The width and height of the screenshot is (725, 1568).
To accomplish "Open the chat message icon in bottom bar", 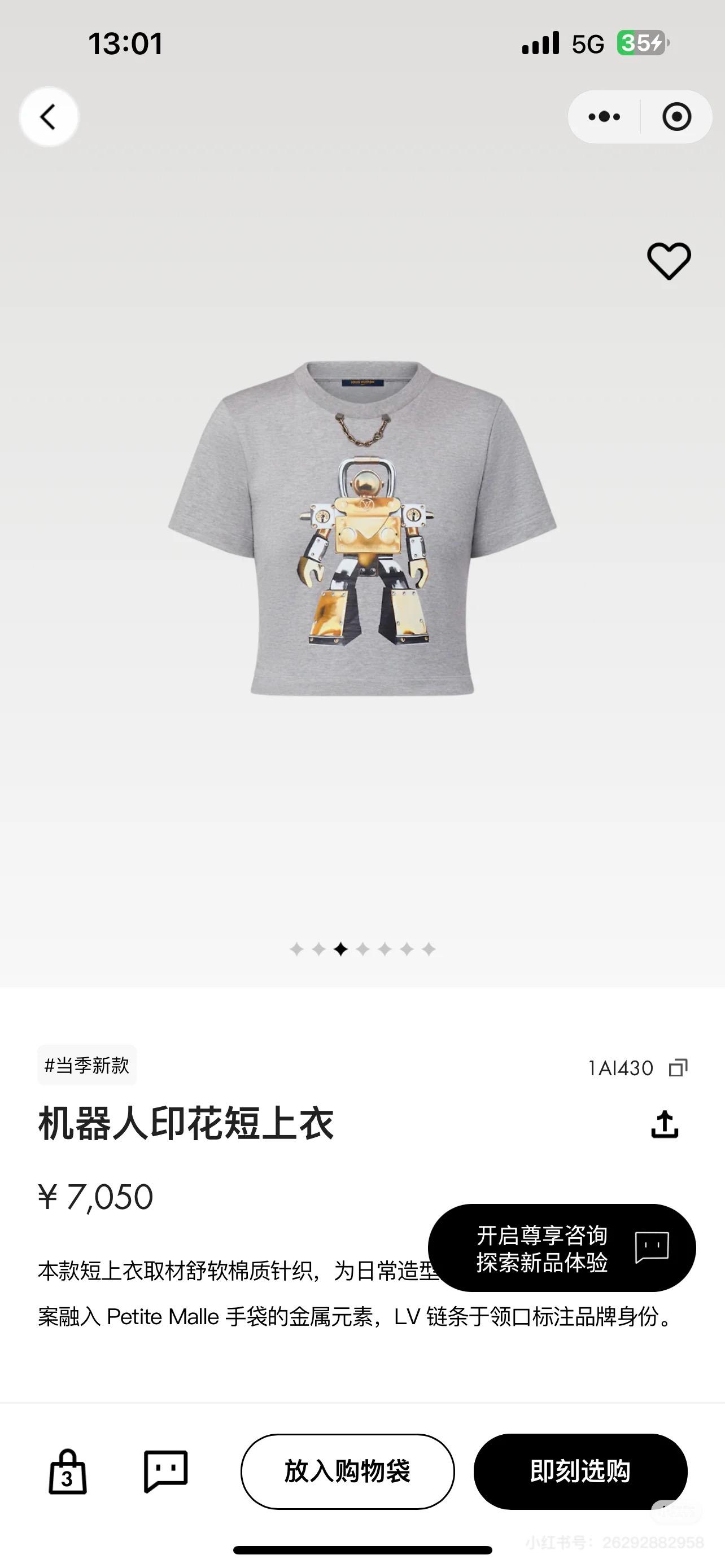I will 165,1471.
